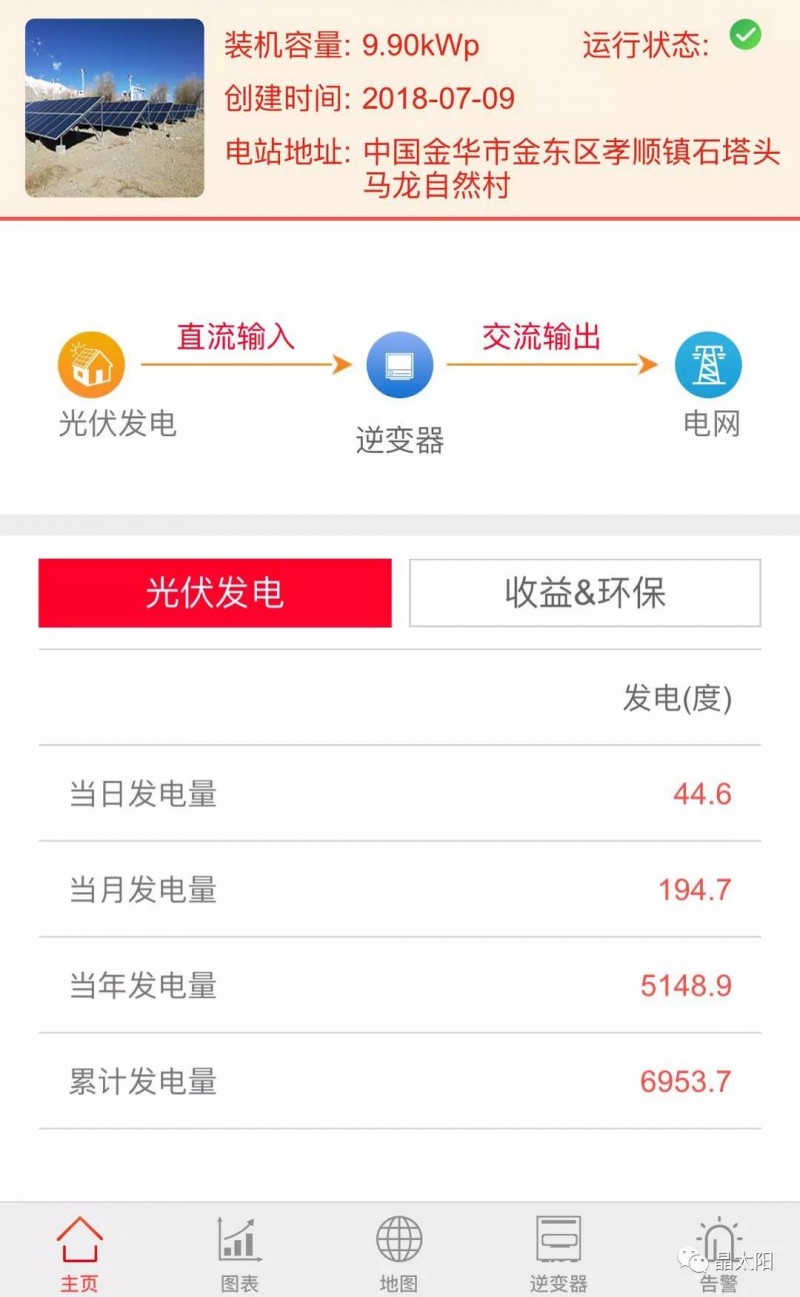Screen dimensions: 800x1297
Task: Click the 电网 power grid tower icon
Action: pos(708,363)
